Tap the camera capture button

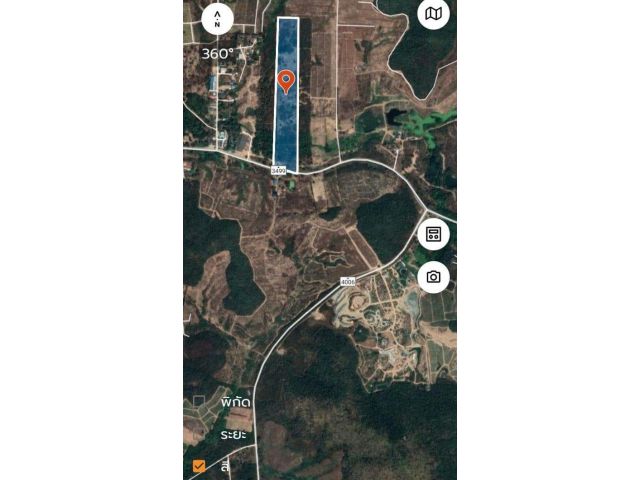433,277
